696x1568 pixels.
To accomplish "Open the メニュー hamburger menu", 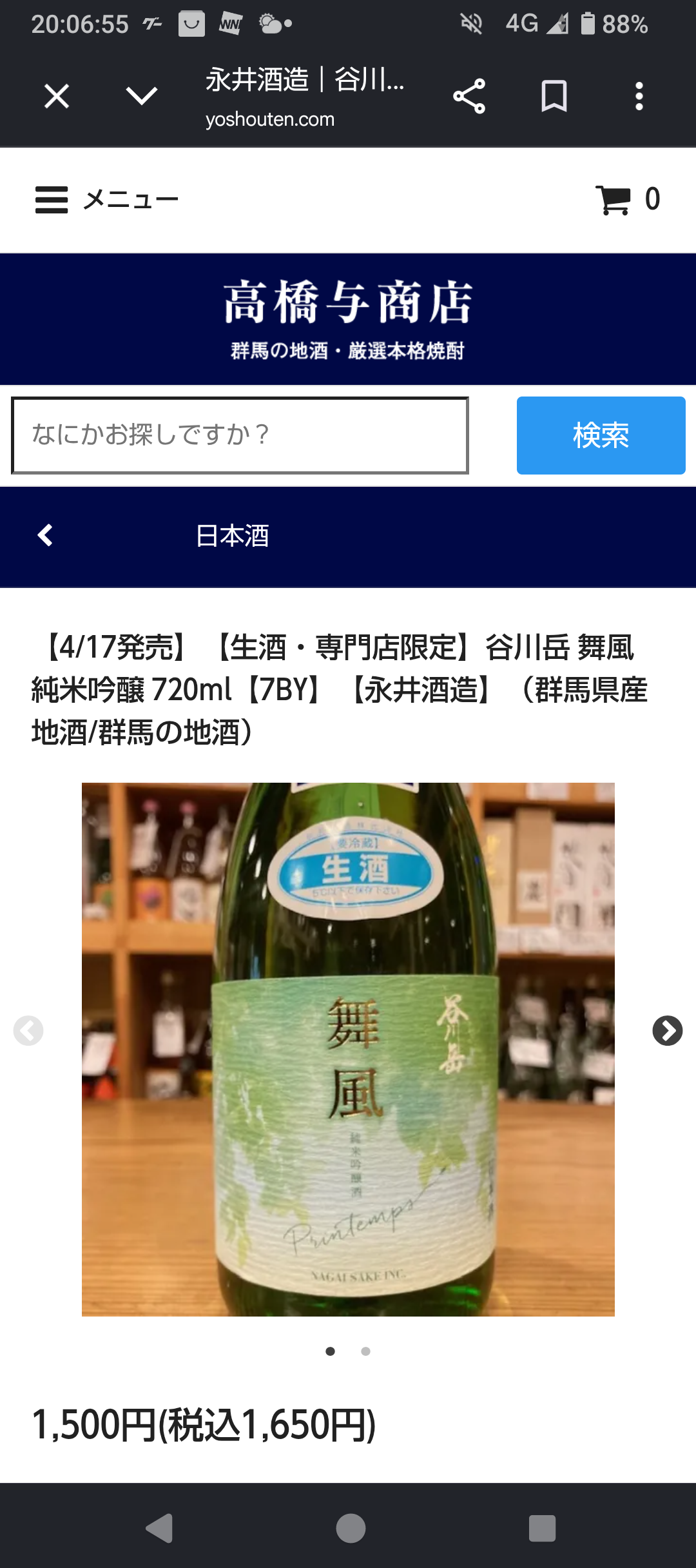I will (x=107, y=200).
